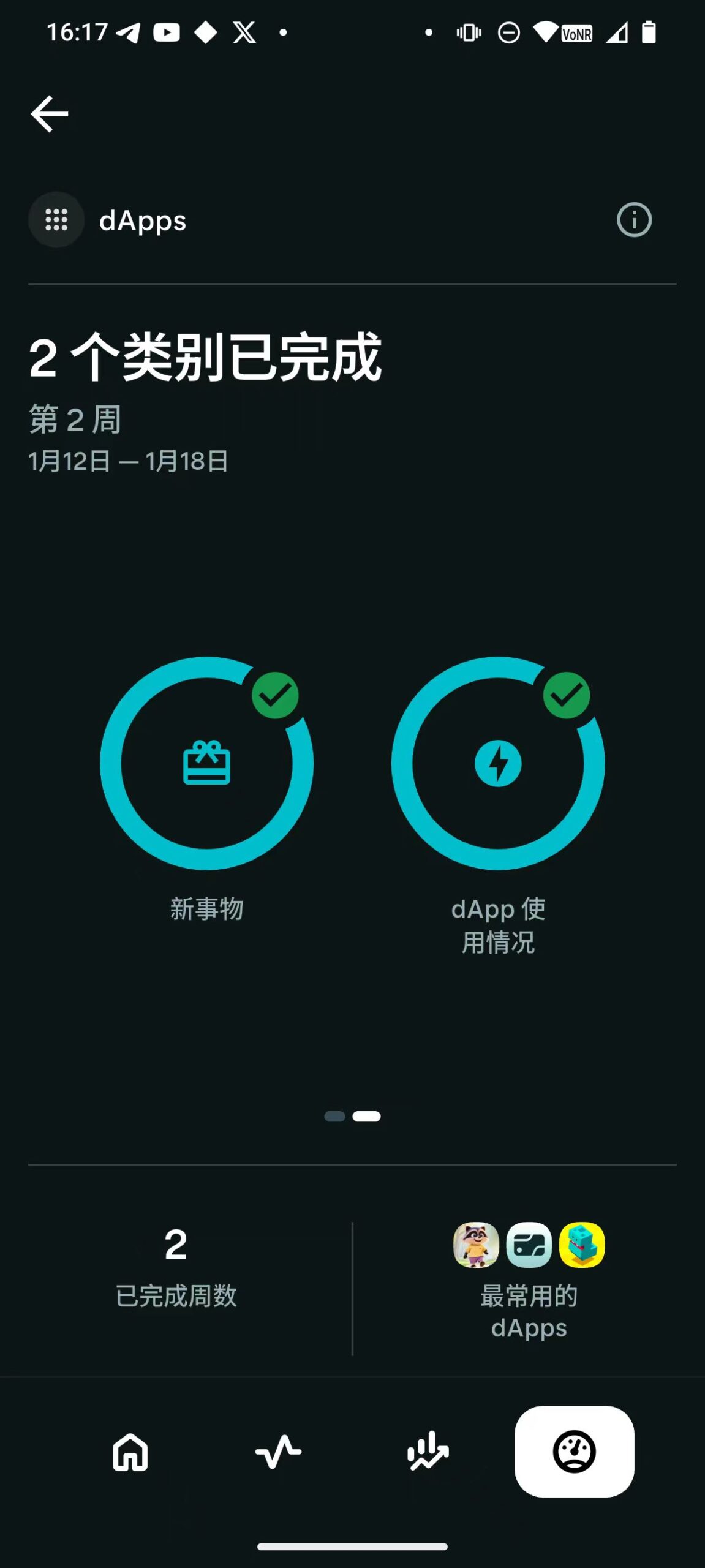
Task: Switch to the home tab
Action: [x=130, y=1452]
